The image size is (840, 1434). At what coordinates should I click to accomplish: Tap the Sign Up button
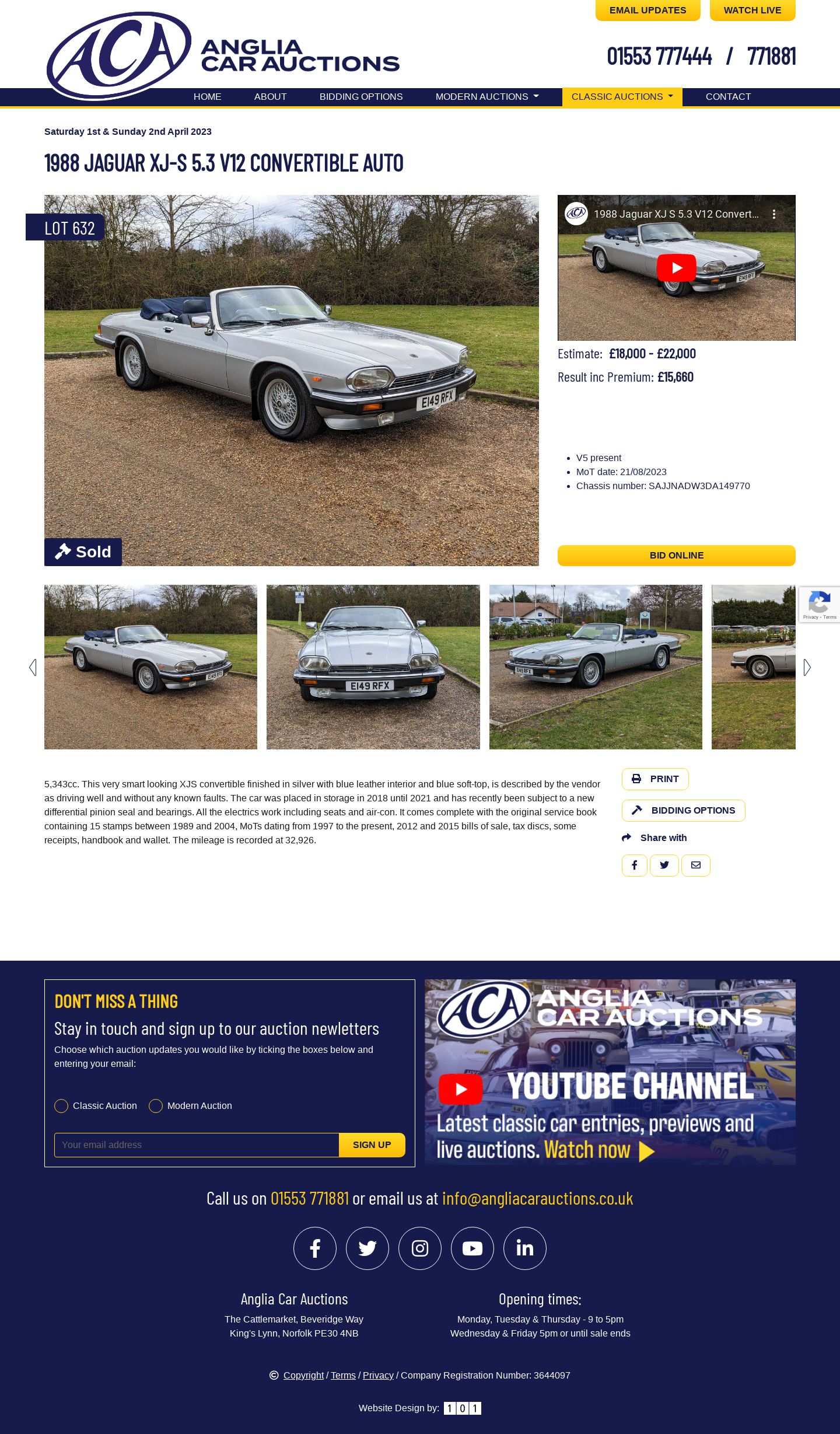click(x=372, y=1145)
